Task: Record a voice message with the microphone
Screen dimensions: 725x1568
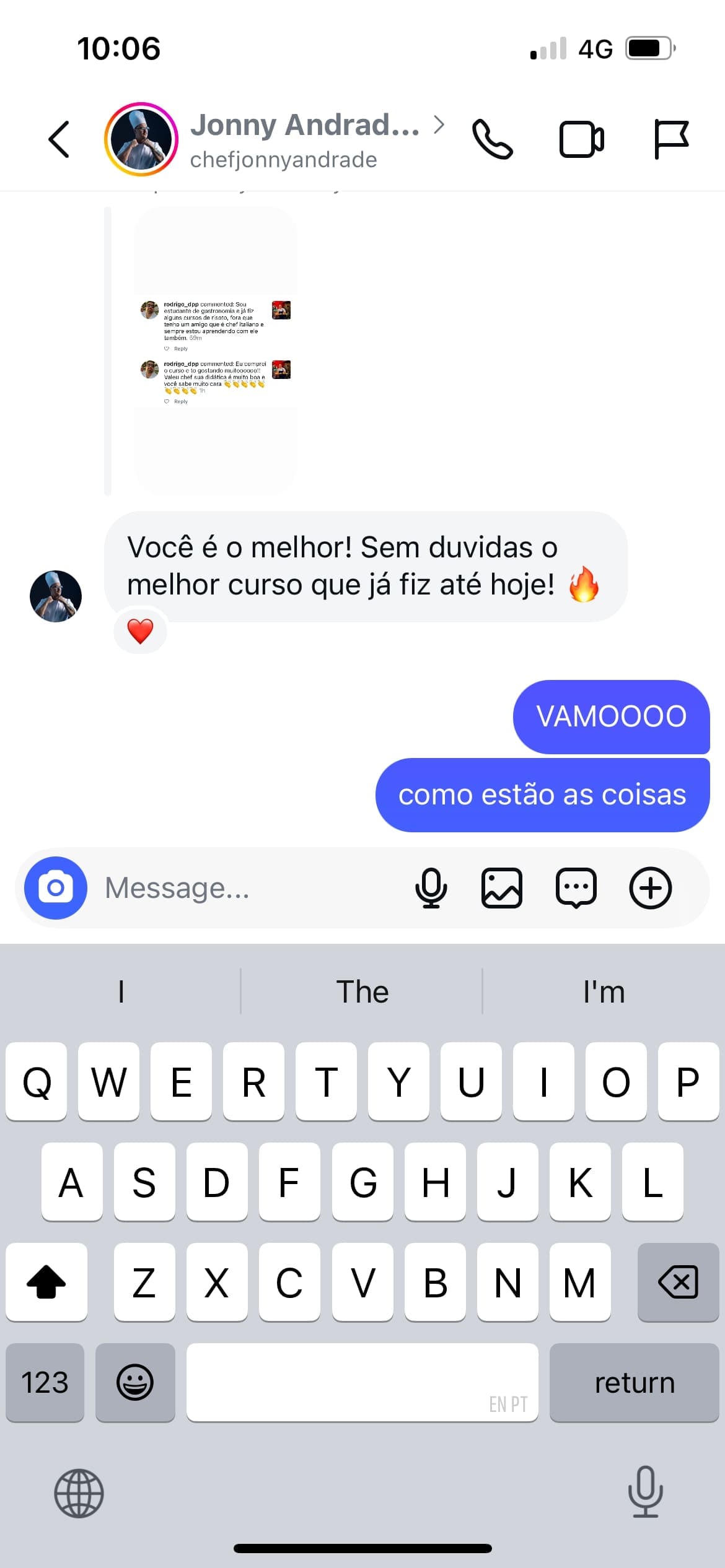Action: point(431,888)
